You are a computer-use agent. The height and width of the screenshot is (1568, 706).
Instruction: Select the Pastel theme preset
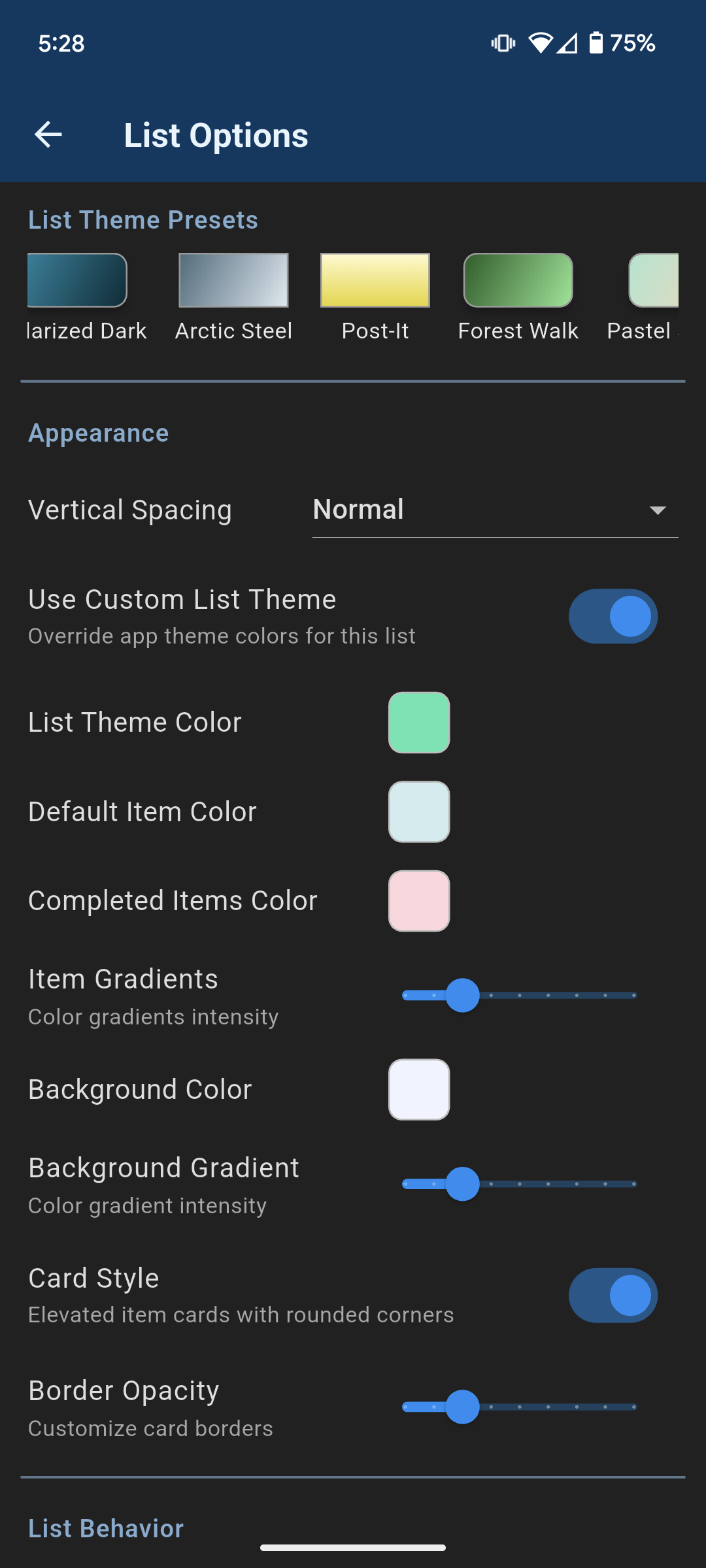654,281
